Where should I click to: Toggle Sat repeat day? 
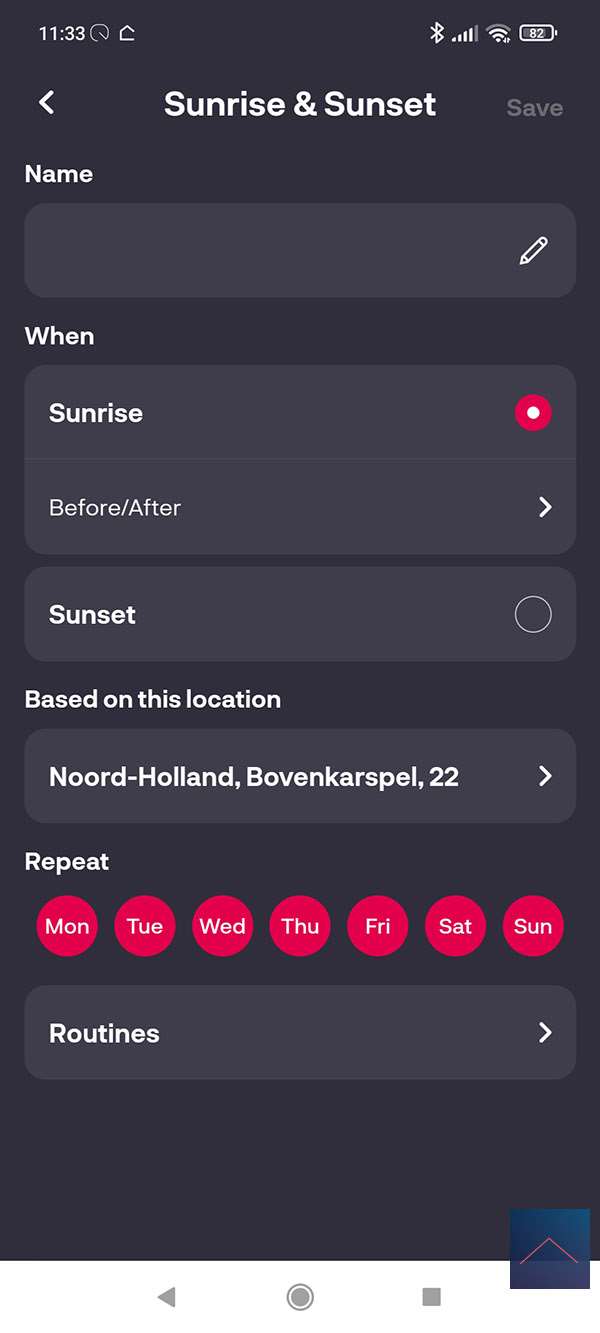click(455, 926)
